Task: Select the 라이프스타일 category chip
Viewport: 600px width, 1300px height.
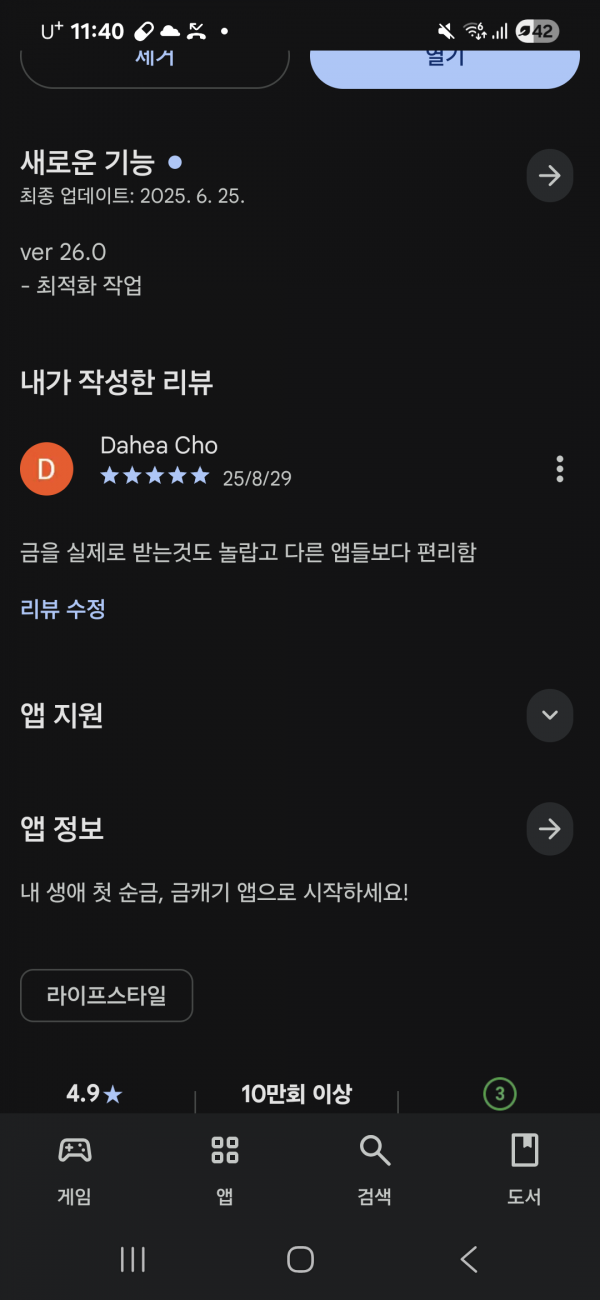Action: point(106,995)
